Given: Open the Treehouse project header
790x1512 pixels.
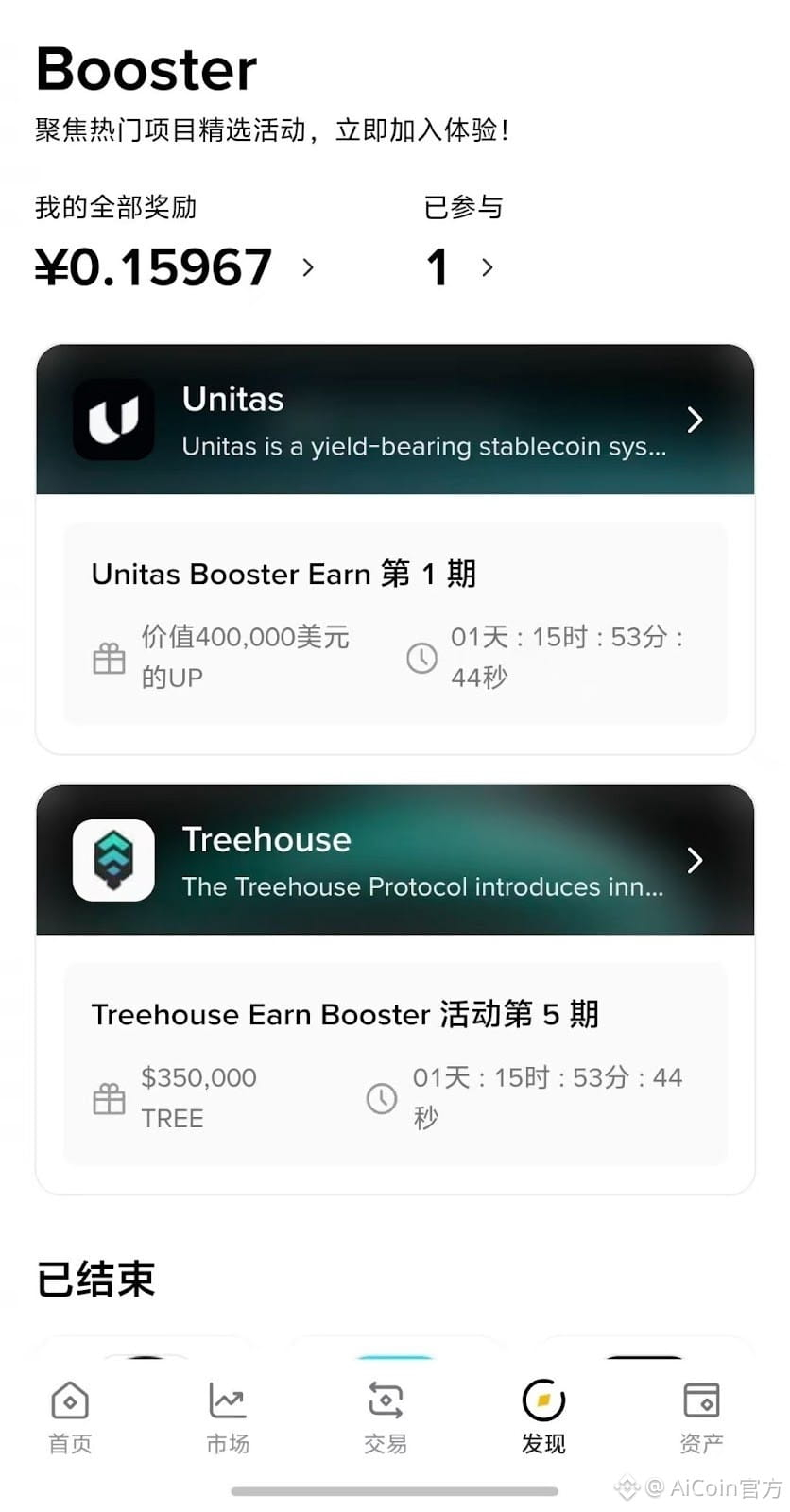Looking at the screenshot, I should [x=395, y=860].
